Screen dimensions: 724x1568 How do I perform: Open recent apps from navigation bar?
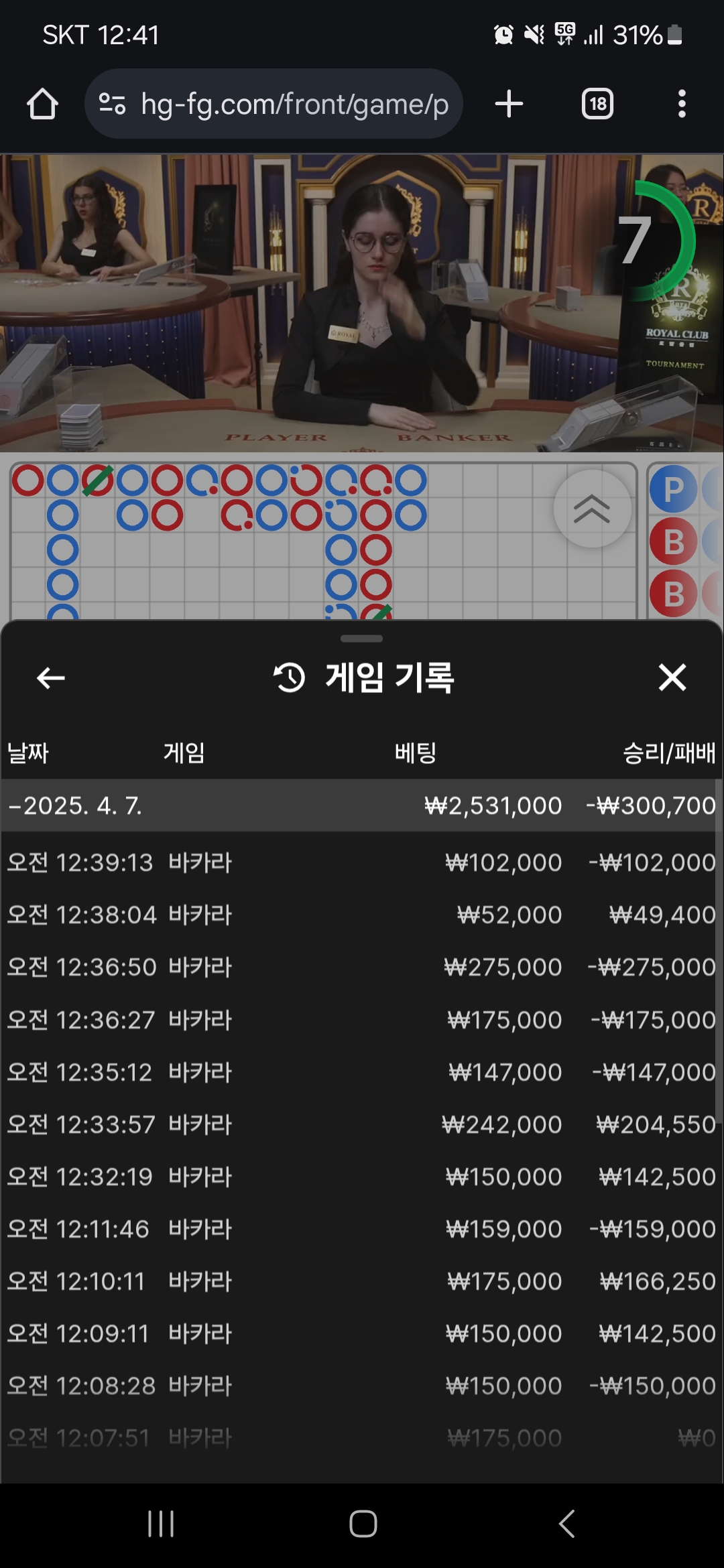(x=161, y=1524)
